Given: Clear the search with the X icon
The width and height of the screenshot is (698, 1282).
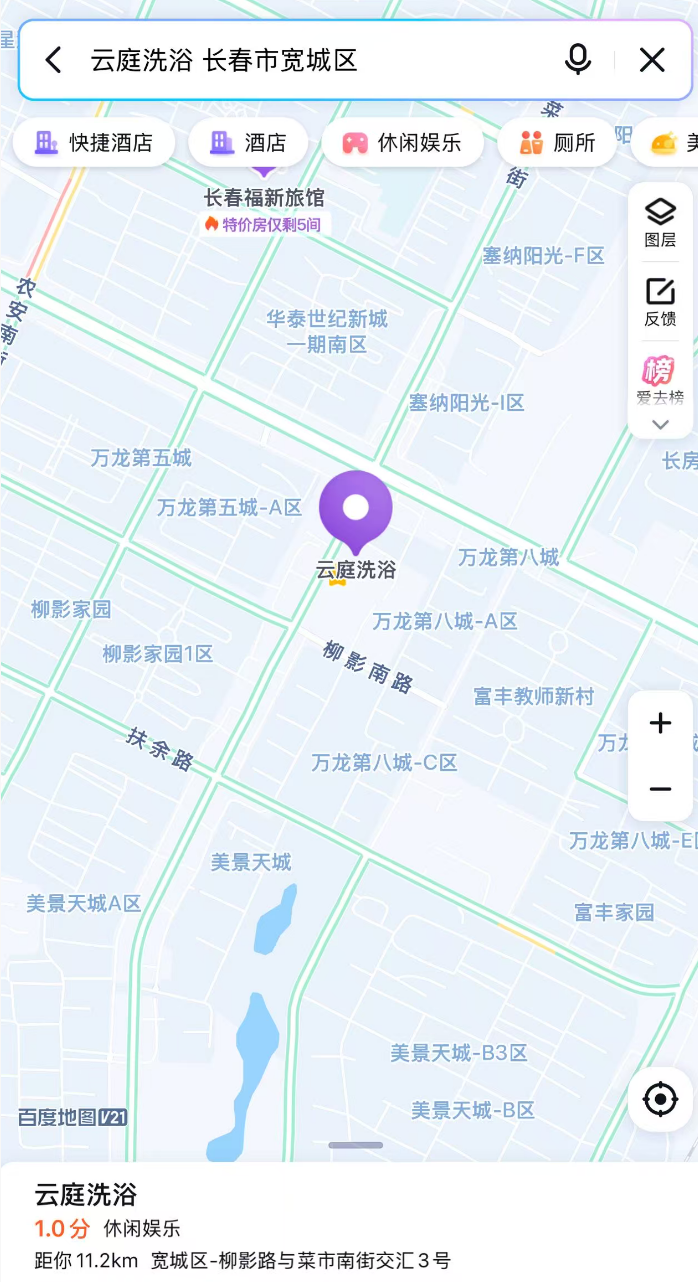Looking at the screenshot, I should (652, 60).
